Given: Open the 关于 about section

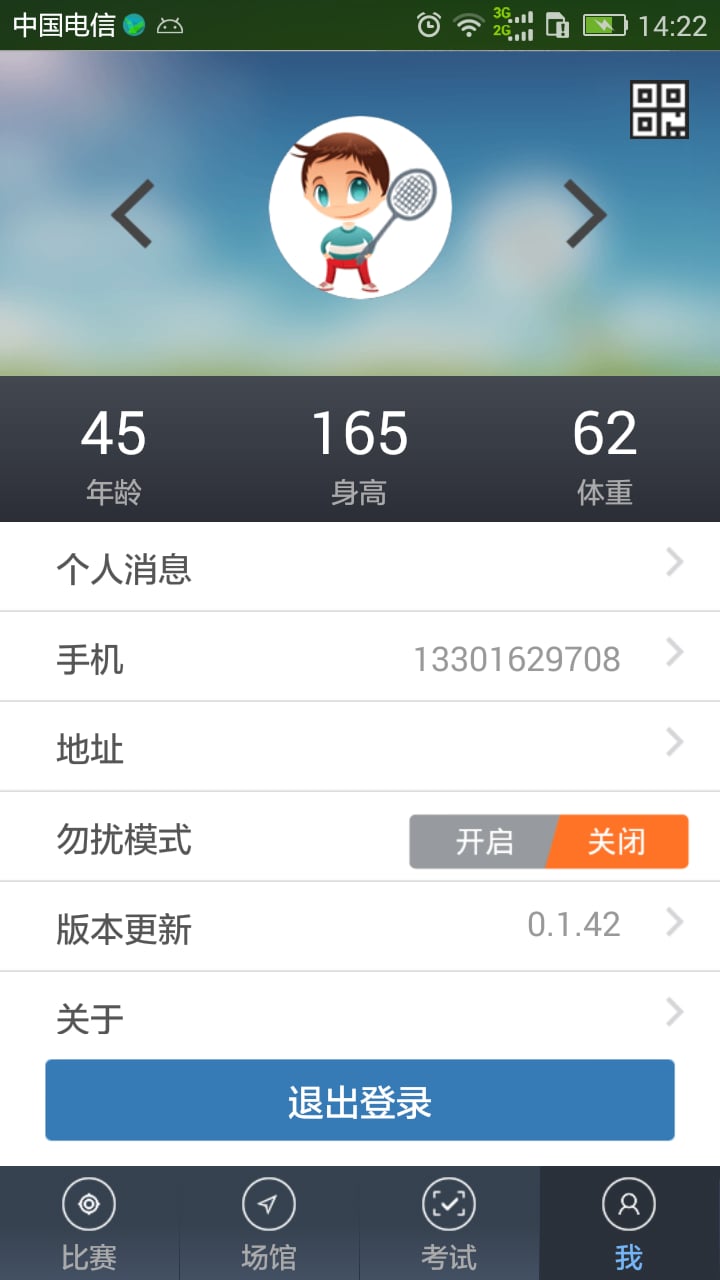Looking at the screenshot, I should 360,1016.
